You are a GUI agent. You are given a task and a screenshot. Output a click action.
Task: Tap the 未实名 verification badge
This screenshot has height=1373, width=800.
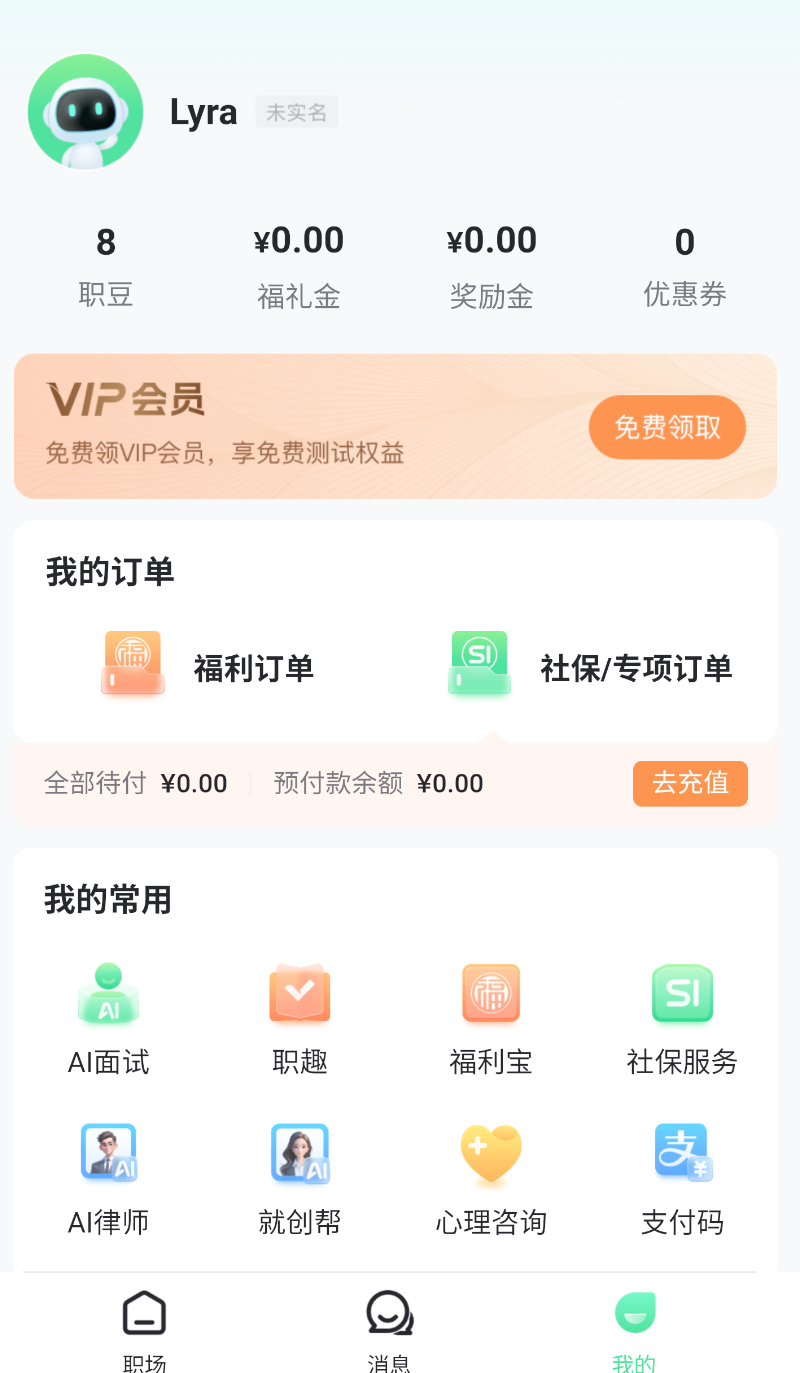pos(296,112)
